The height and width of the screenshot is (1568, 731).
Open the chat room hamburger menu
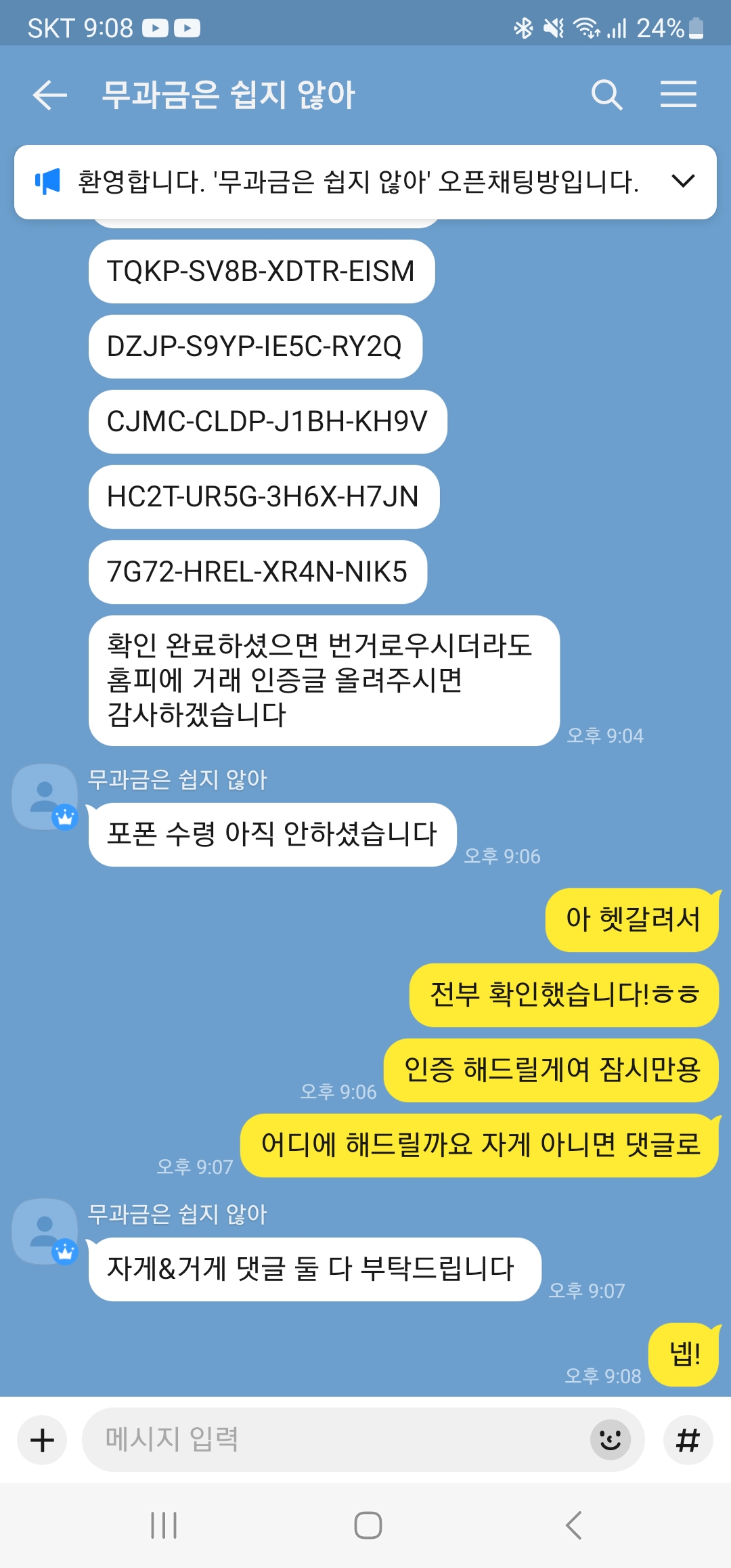(678, 95)
